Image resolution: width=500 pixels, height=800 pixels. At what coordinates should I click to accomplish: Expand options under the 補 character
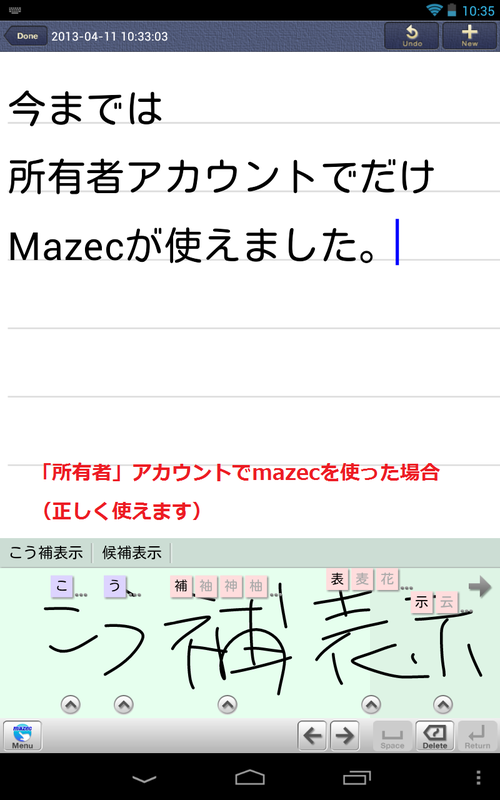227,705
